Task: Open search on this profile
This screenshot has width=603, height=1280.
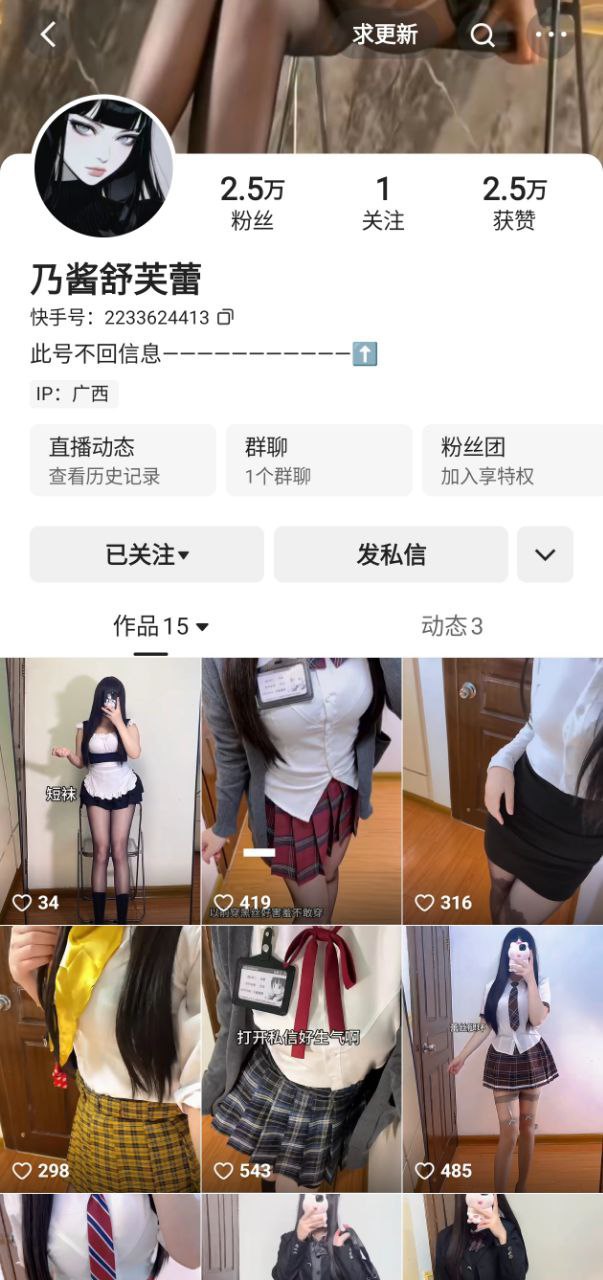Action: [483, 36]
